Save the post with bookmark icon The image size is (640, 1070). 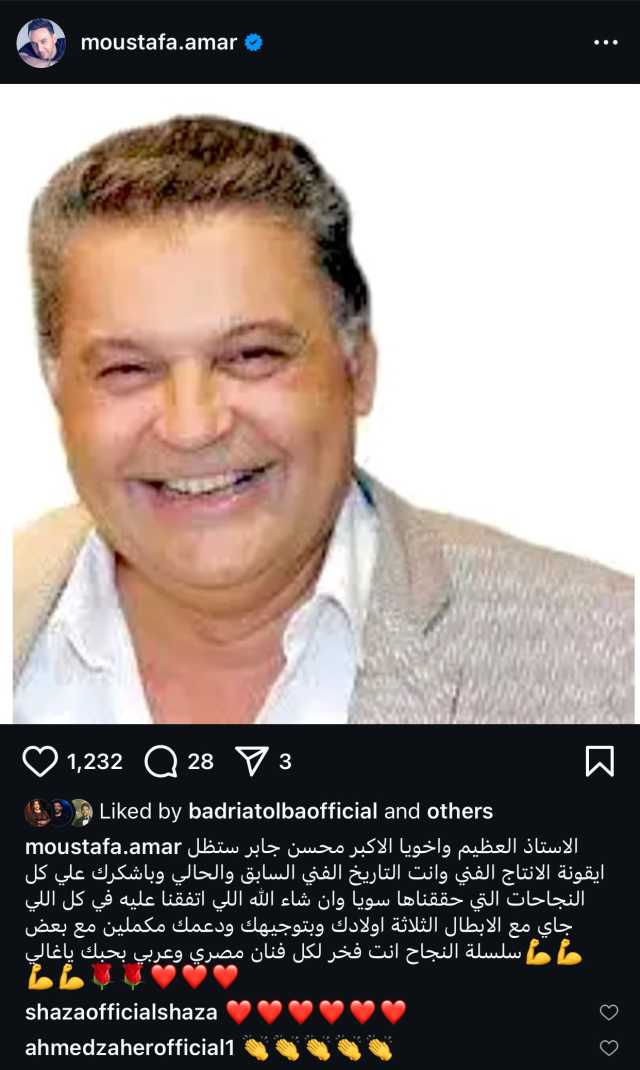pos(599,762)
